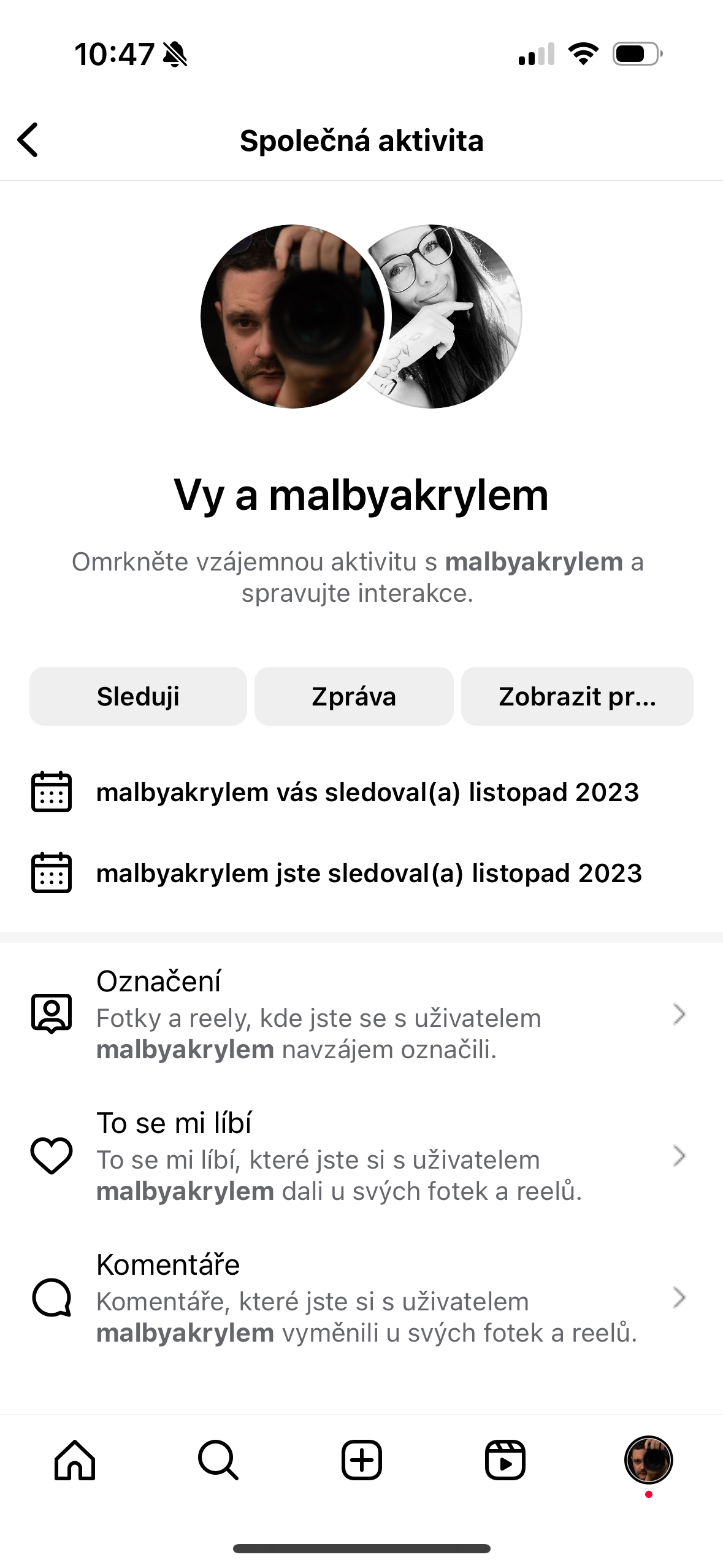Viewport: 723px width, 1568px height.
Task: Open your profile tab
Action: coord(649,1461)
